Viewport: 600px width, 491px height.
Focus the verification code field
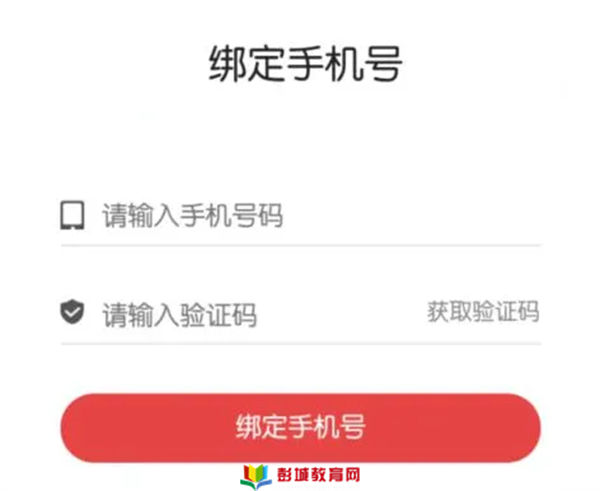[x=240, y=315]
